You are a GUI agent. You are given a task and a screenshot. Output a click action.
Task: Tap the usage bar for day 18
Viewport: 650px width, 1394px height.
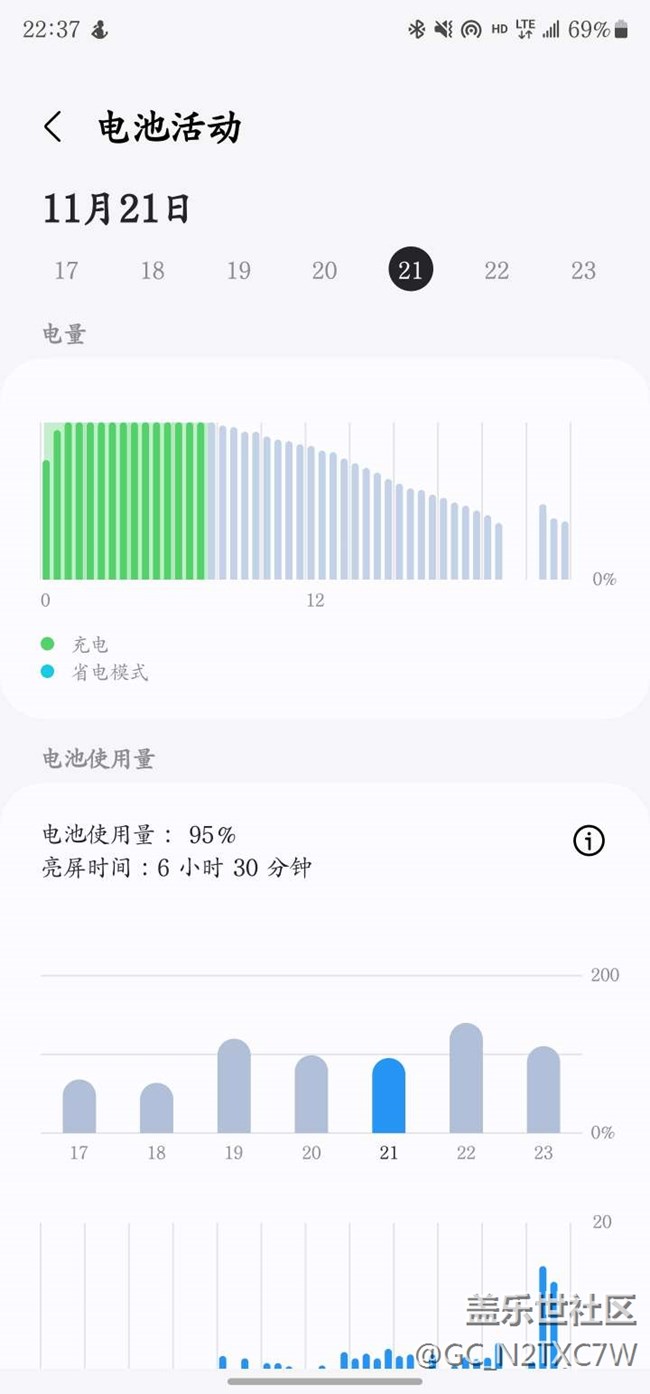click(x=156, y=1108)
